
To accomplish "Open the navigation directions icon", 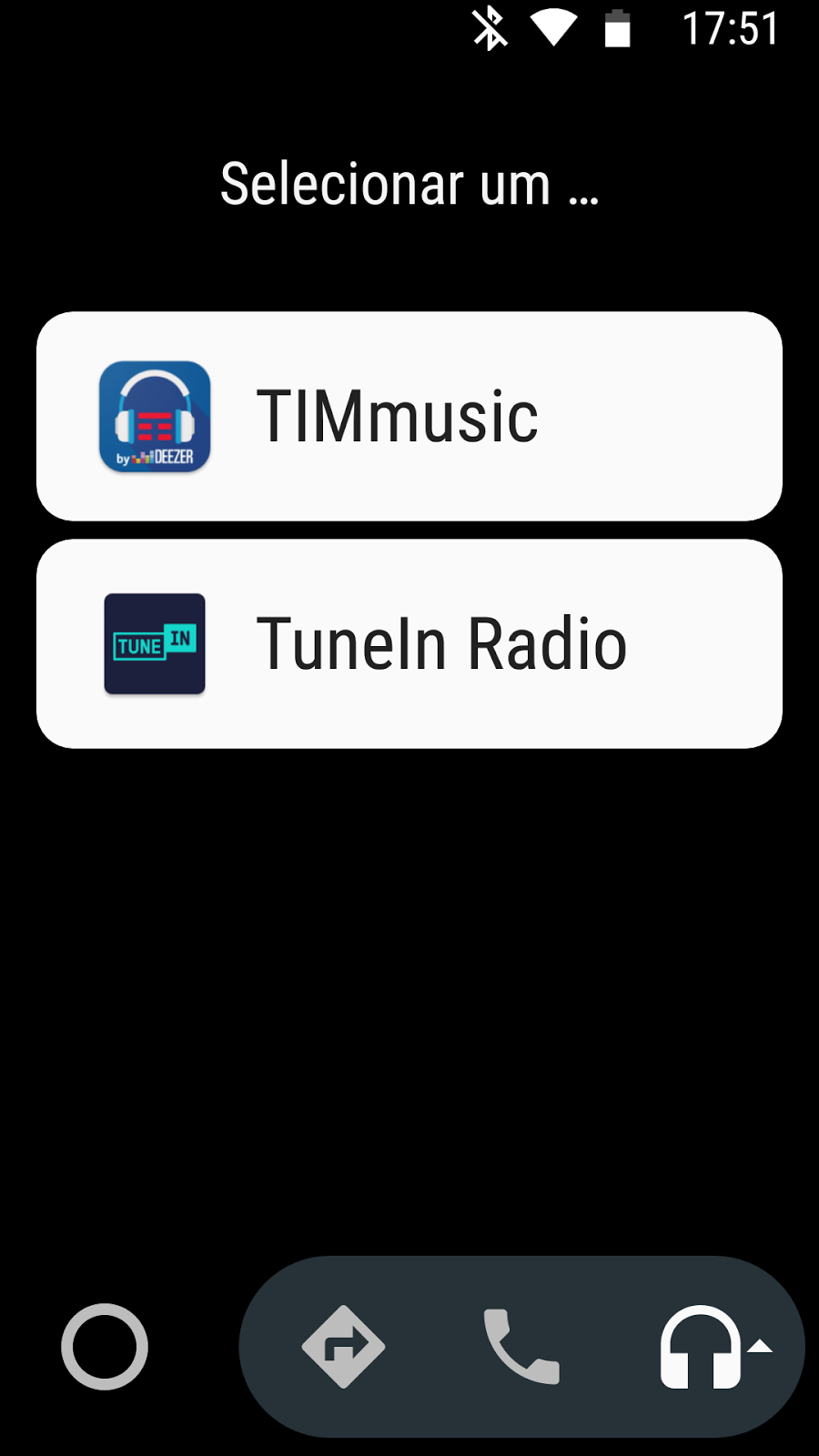I will click(x=343, y=1347).
